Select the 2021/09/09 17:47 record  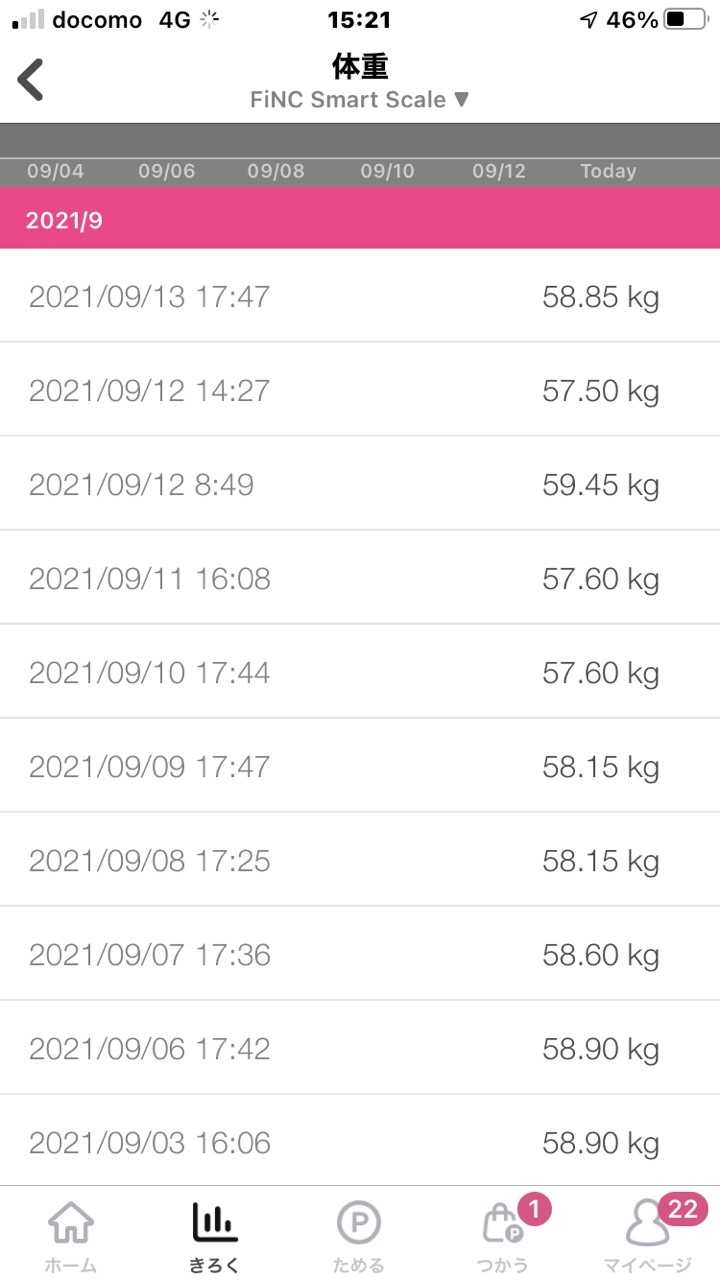pos(360,767)
